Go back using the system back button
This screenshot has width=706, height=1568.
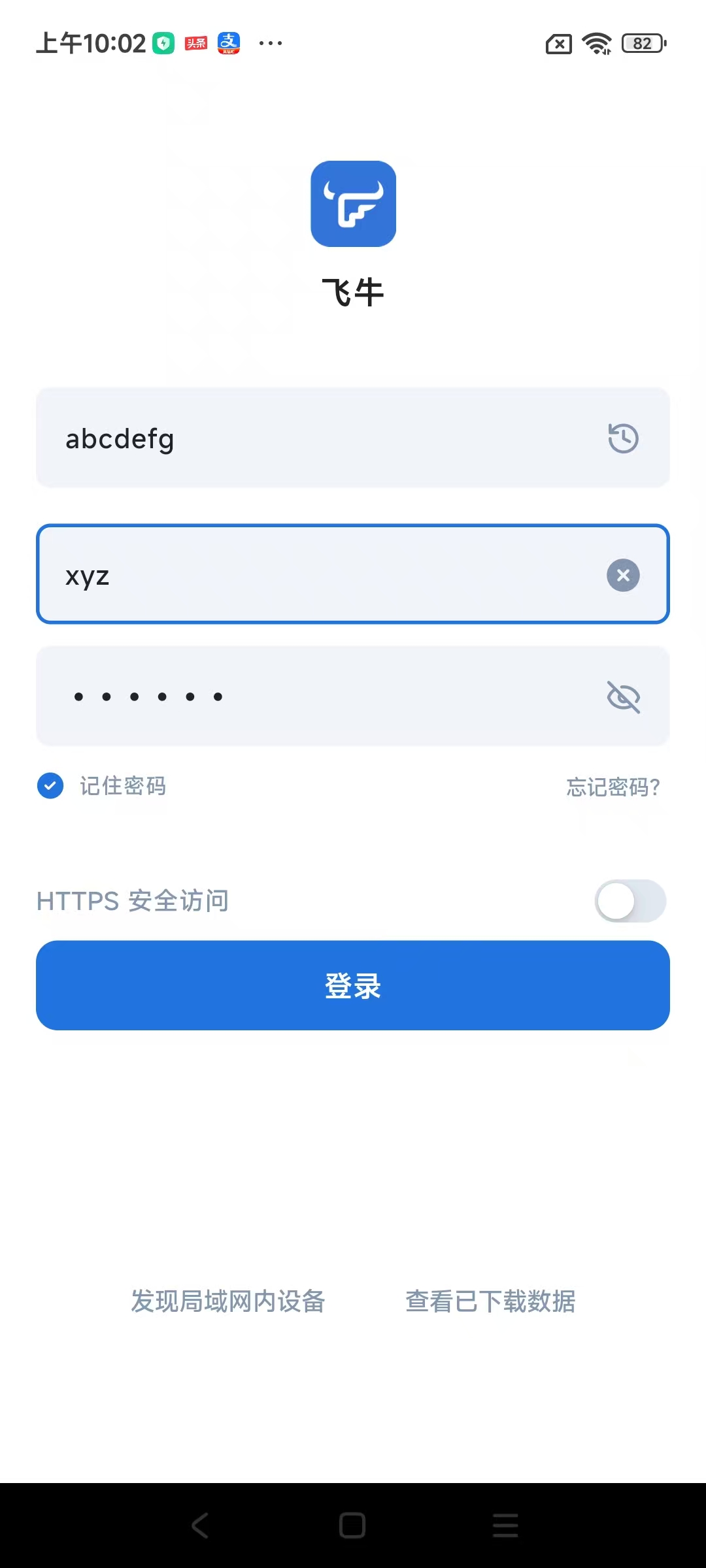pos(200,1526)
